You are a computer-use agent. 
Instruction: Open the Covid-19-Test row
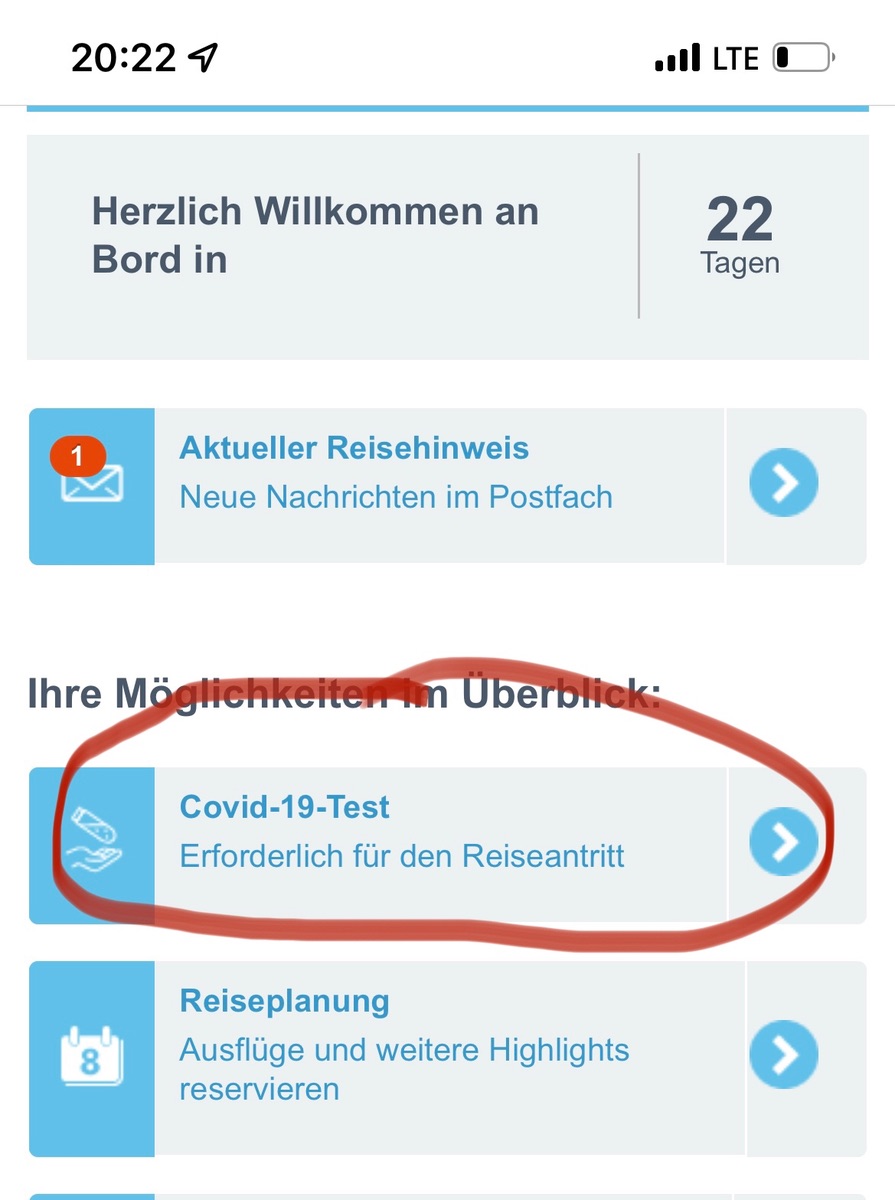pos(401,832)
